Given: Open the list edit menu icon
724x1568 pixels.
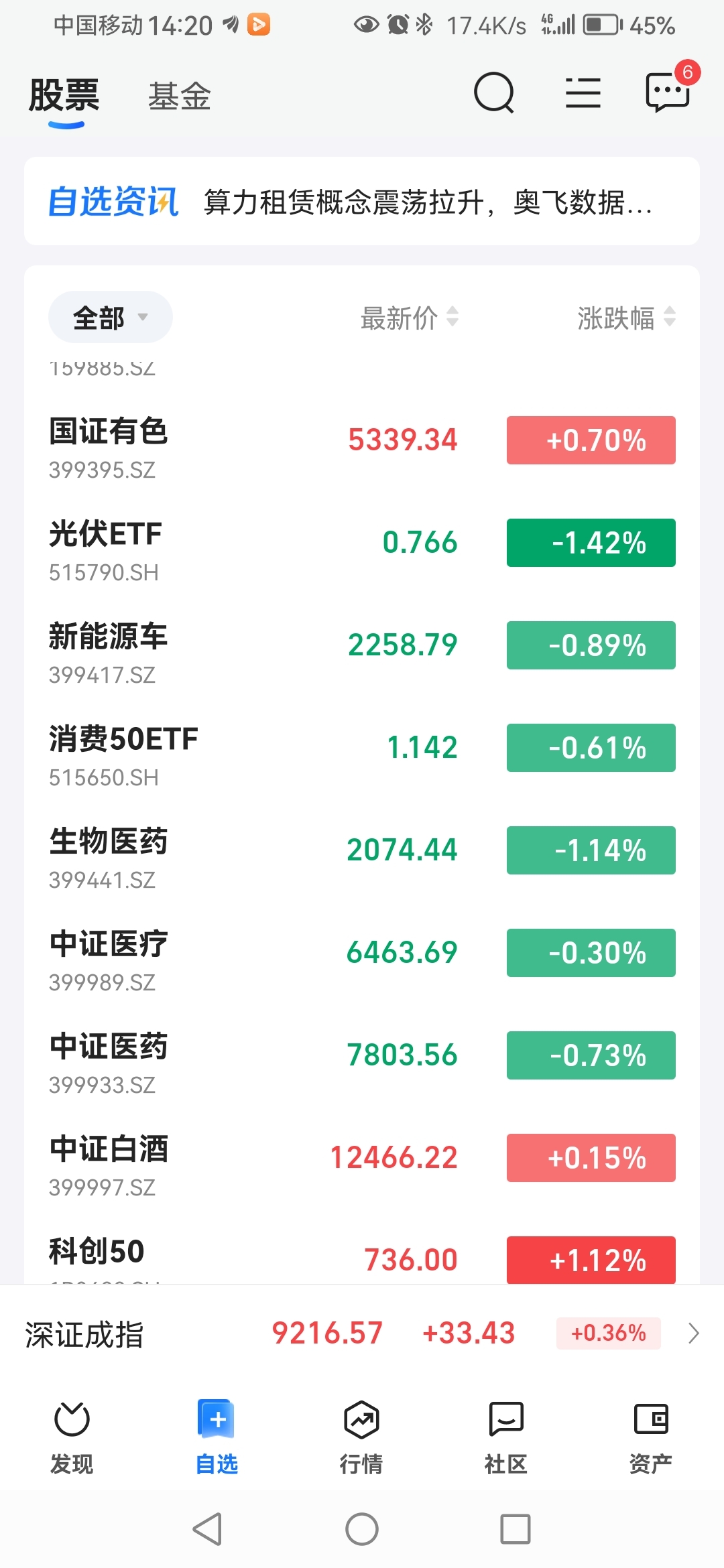Looking at the screenshot, I should (x=583, y=92).
